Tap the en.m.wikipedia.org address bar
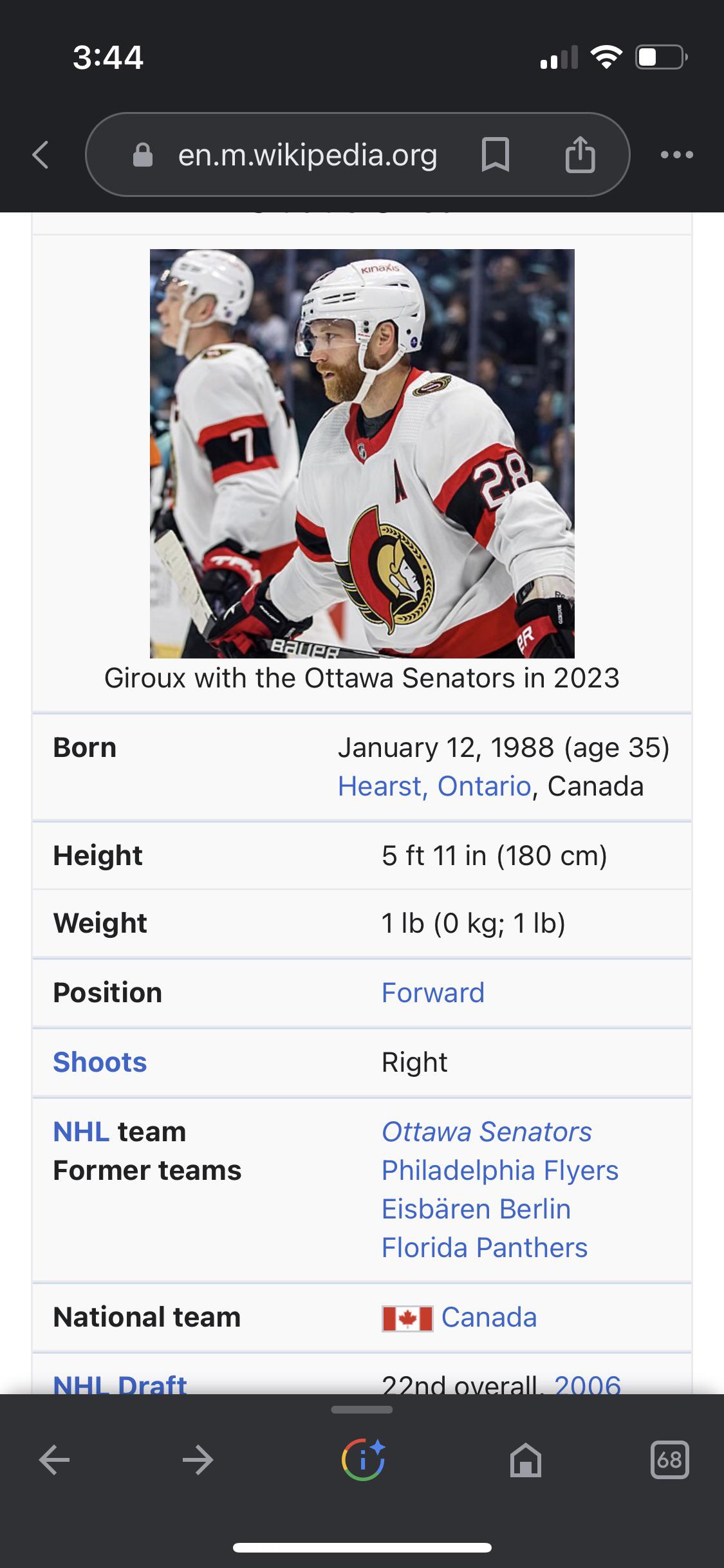 point(307,155)
